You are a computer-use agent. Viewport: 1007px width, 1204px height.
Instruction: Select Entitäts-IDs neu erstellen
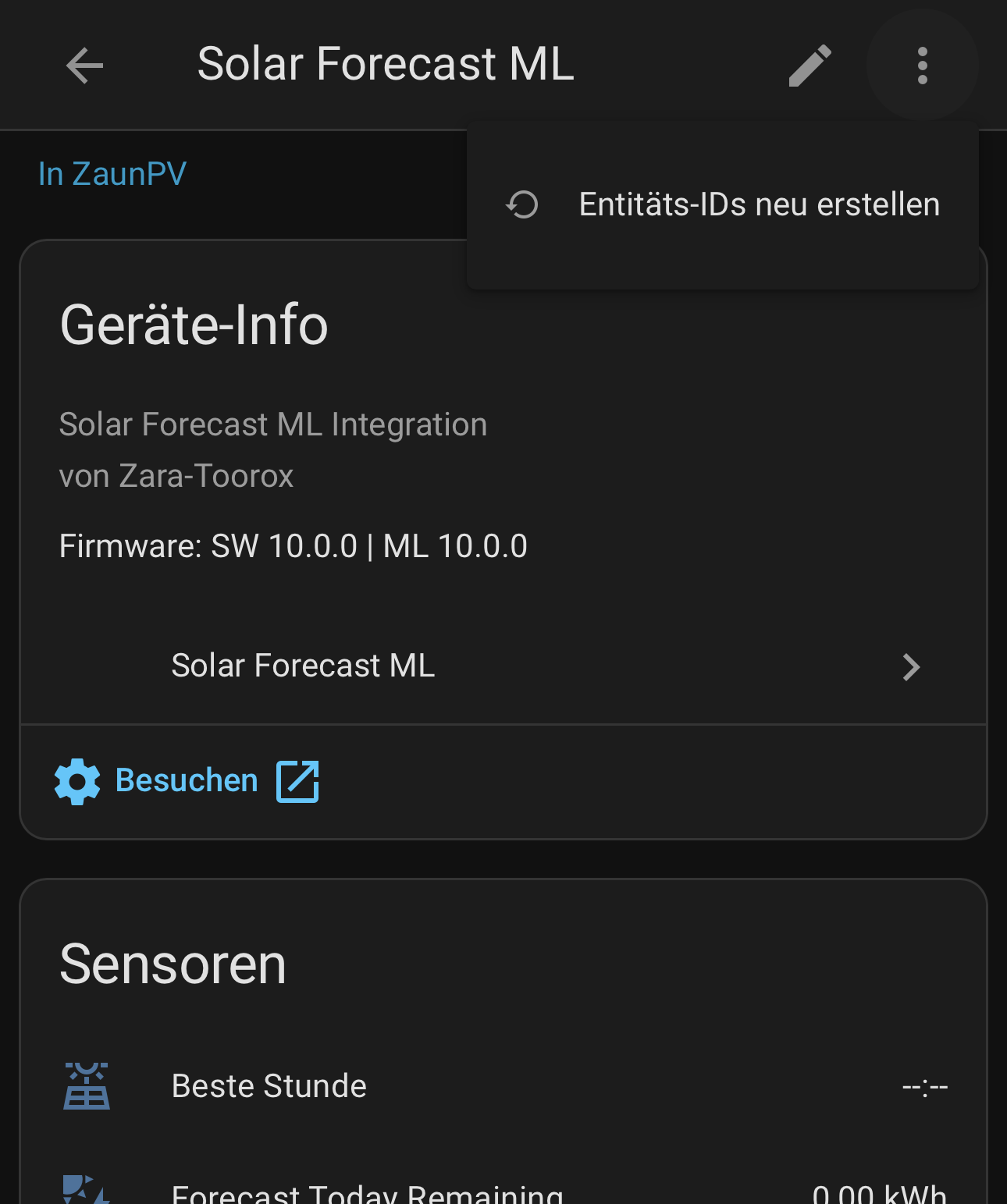tap(722, 204)
